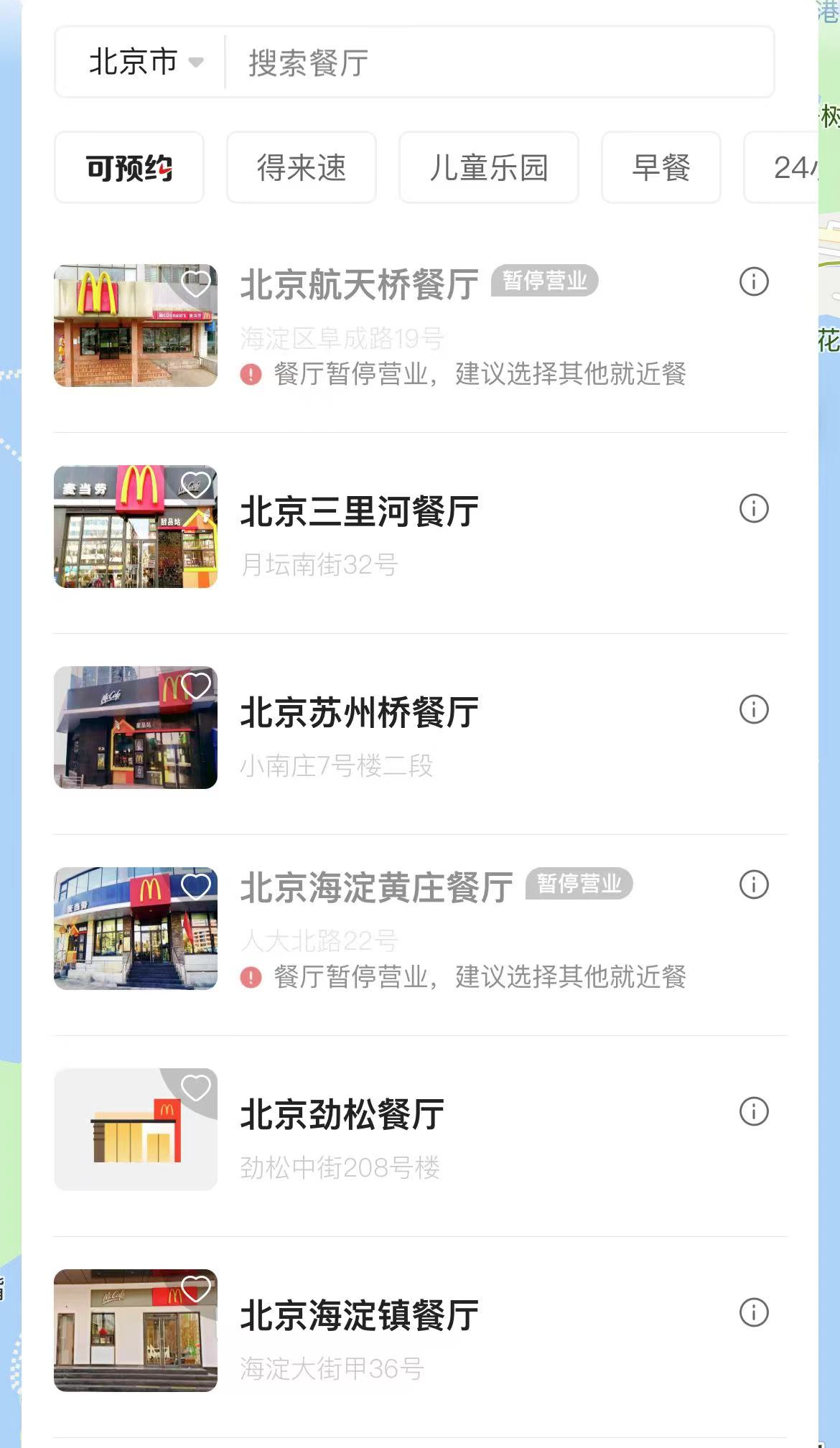Tap the 搜索餐厅 search field
Image resolution: width=840 pixels, height=1448 pixels.
495,62
